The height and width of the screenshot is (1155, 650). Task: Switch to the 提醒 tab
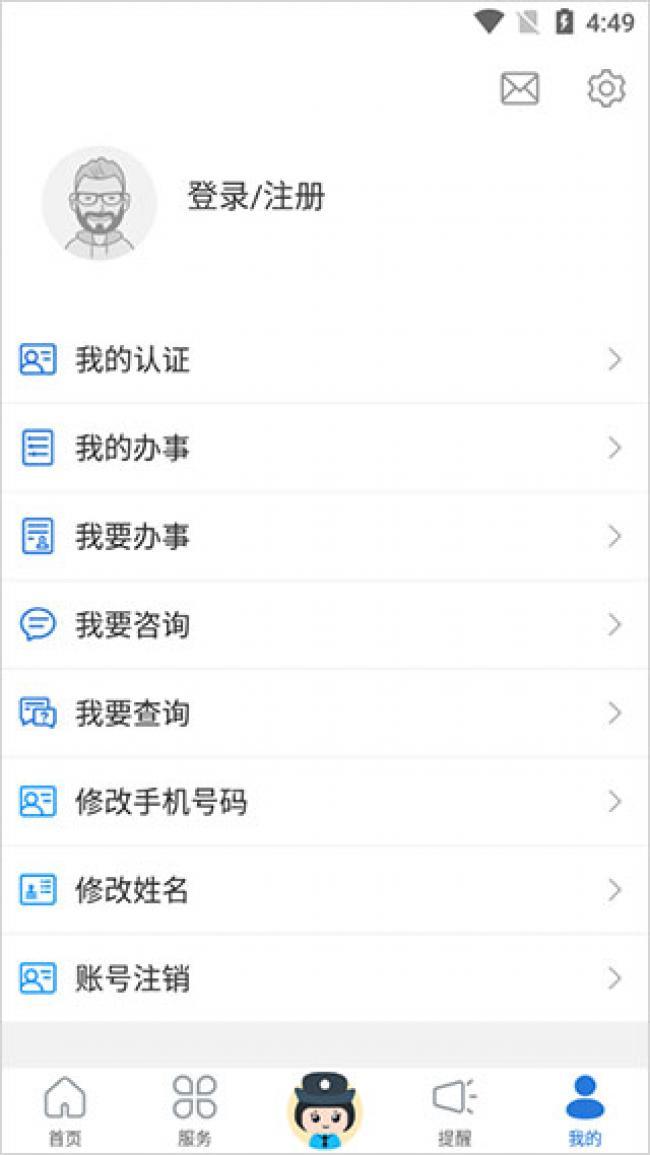pyautogui.click(x=454, y=1110)
